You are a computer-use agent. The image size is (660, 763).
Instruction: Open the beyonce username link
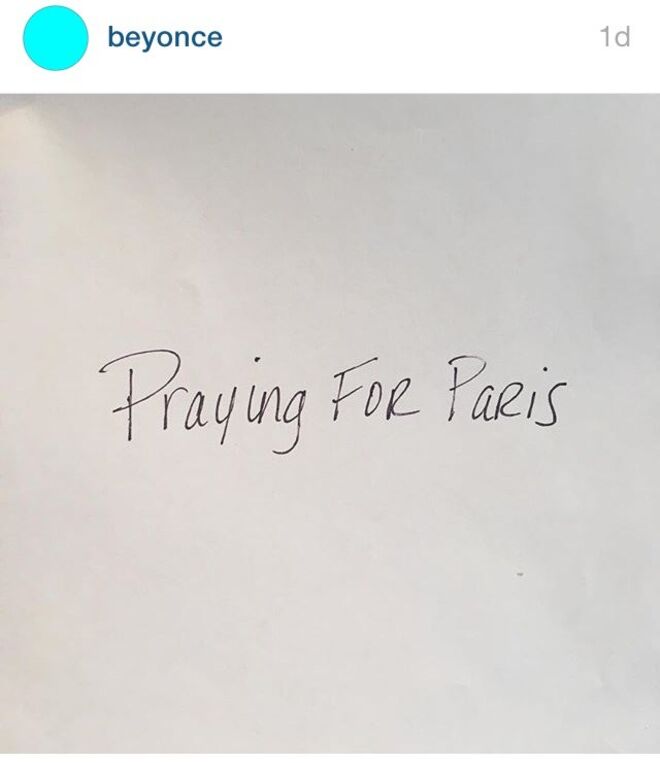click(x=165, y=39)
